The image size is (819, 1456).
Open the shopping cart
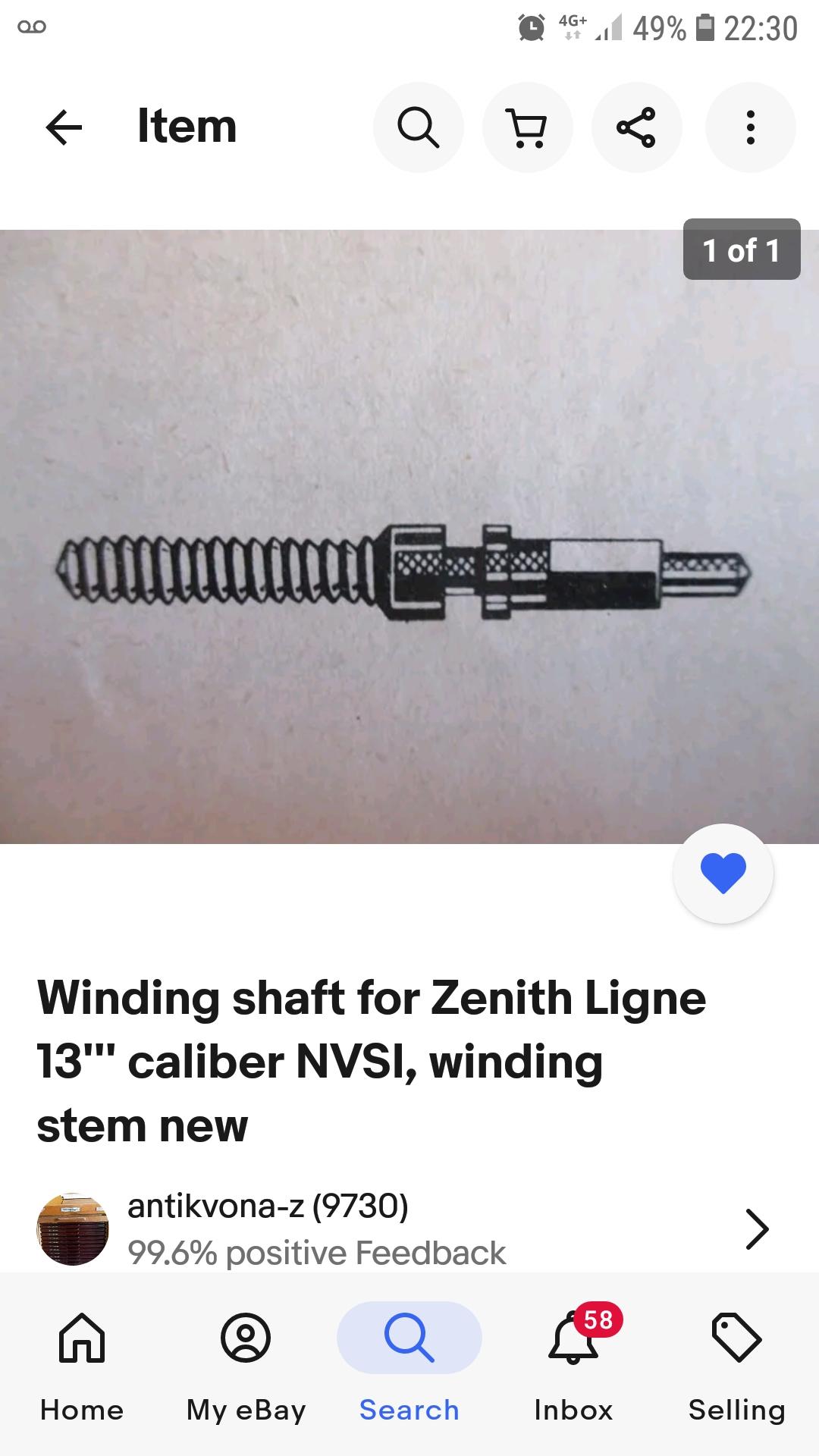[527, 127]
